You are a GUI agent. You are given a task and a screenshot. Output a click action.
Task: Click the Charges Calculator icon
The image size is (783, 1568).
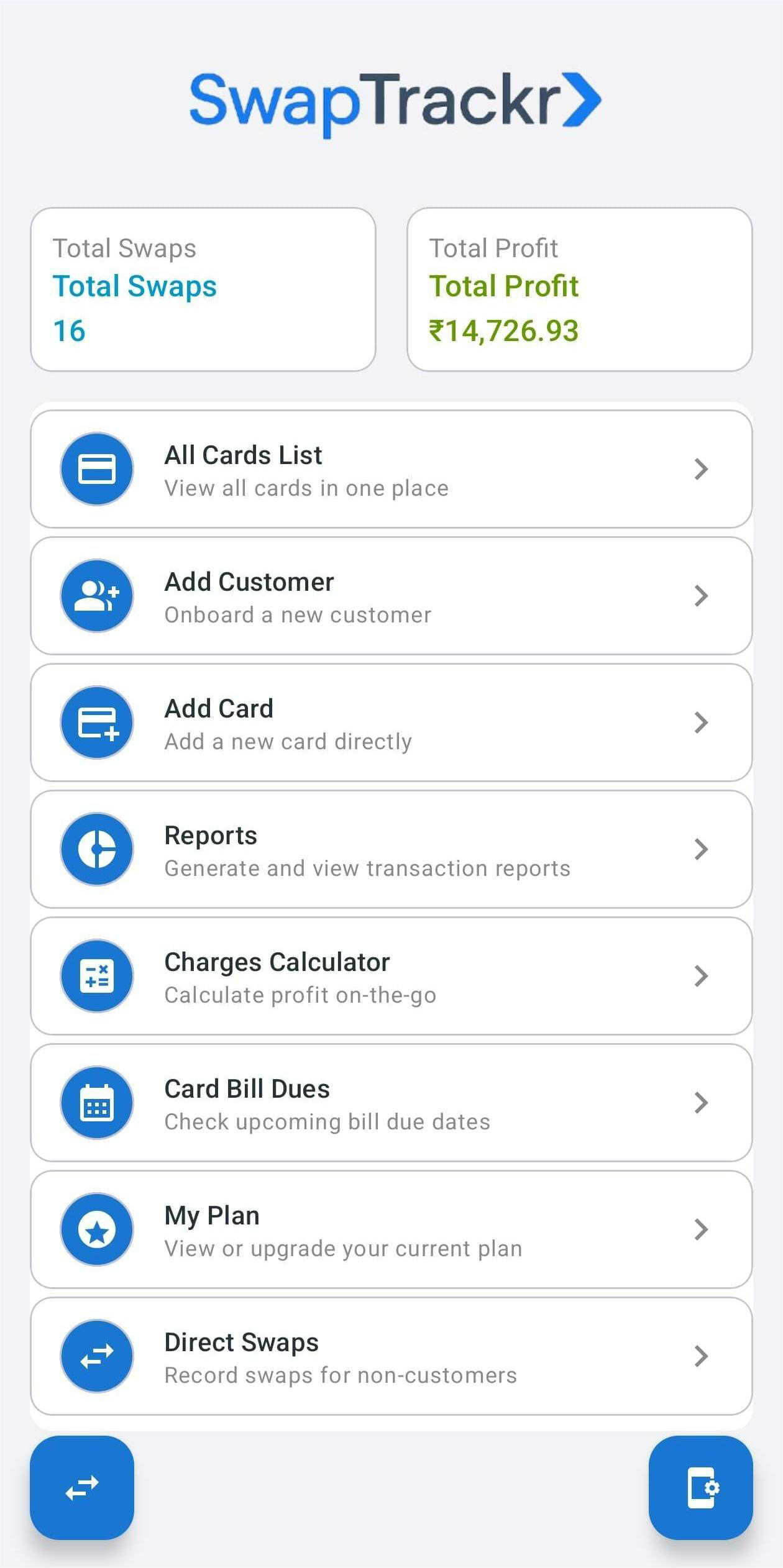[x=96, y=976]
